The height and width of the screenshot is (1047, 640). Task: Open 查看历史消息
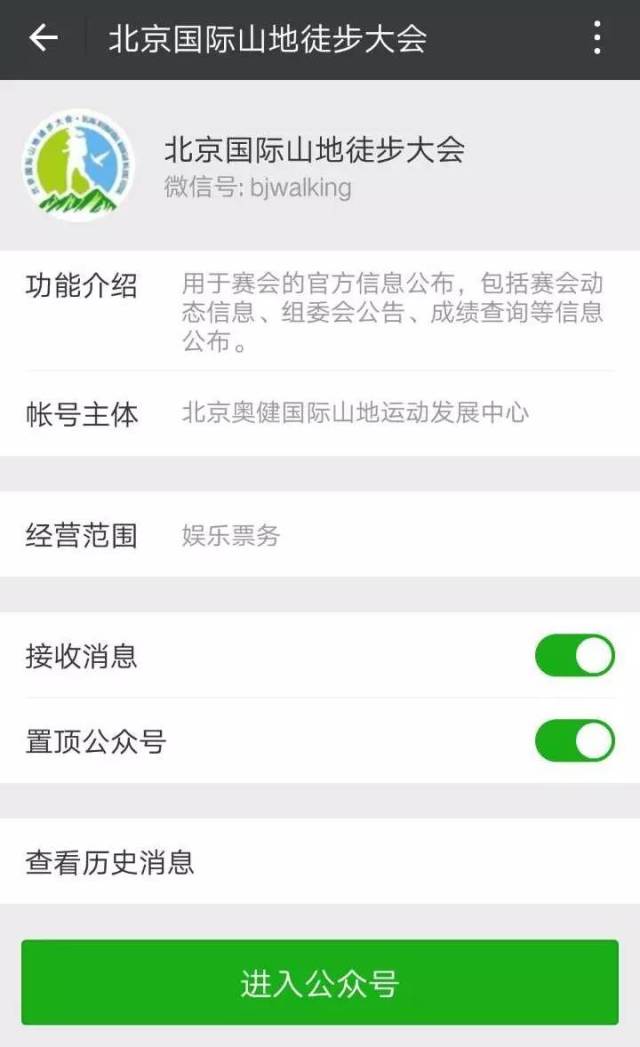tap(320, 861)
